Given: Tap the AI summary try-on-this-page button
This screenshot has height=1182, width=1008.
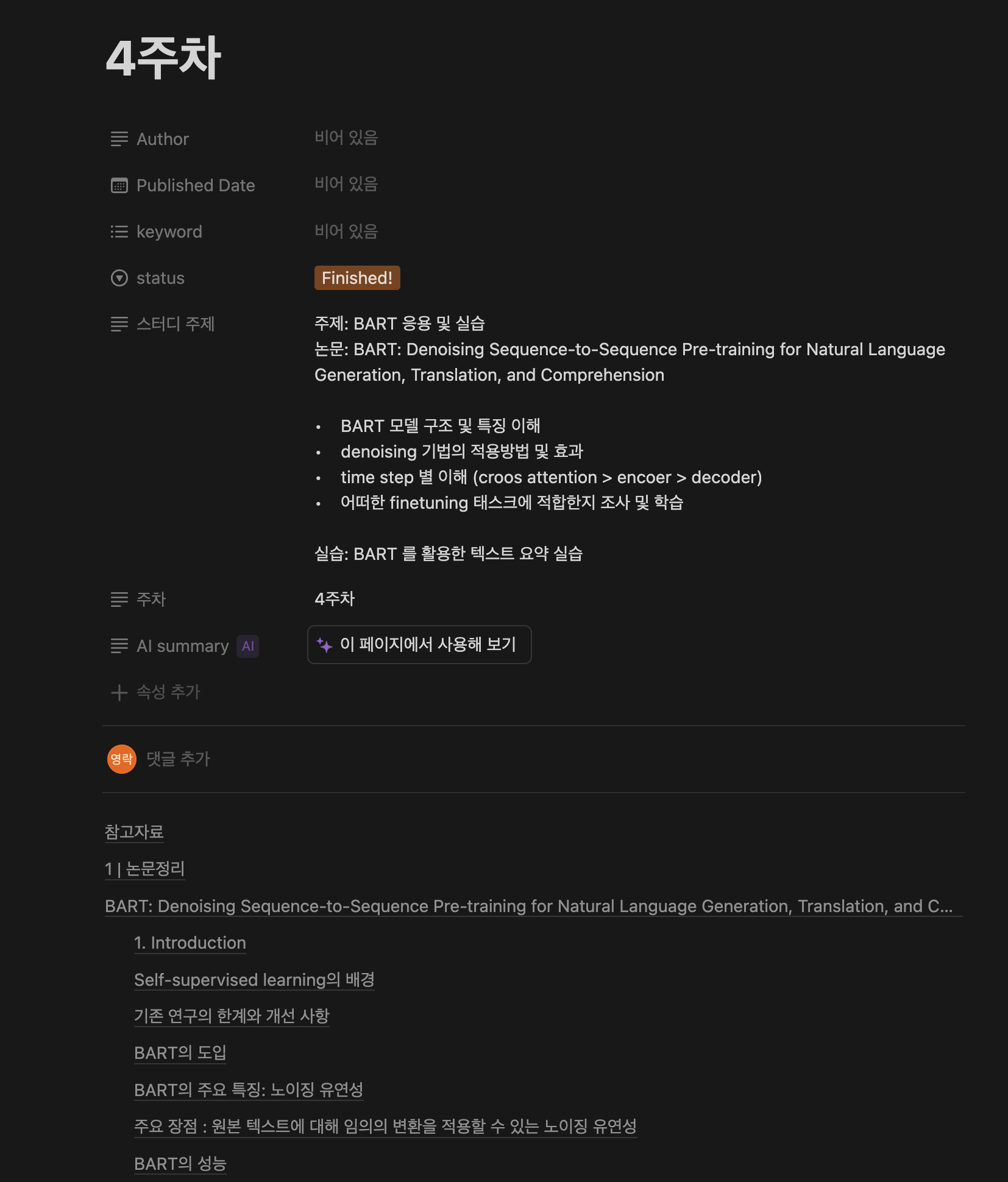Looking at the screenshot, I should (x=419, y=645).
